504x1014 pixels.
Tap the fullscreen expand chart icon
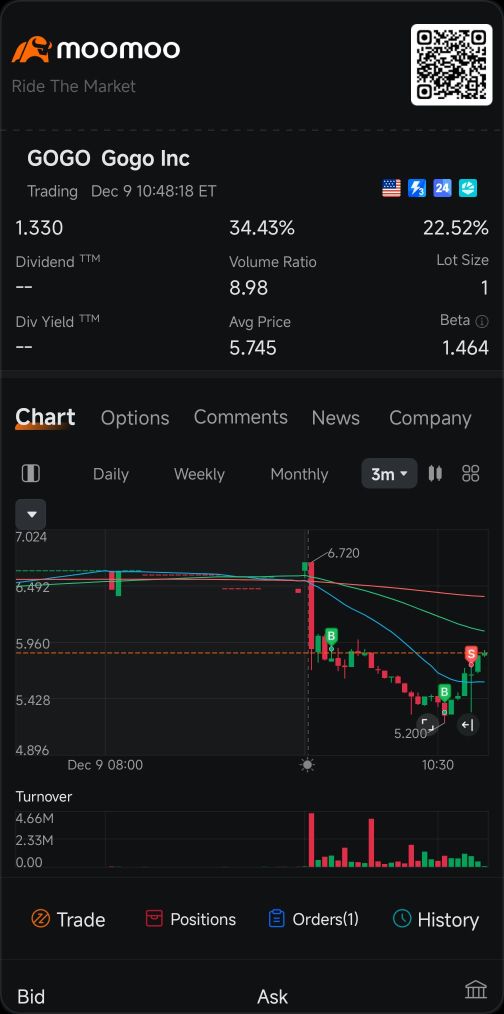coord(427,724)
